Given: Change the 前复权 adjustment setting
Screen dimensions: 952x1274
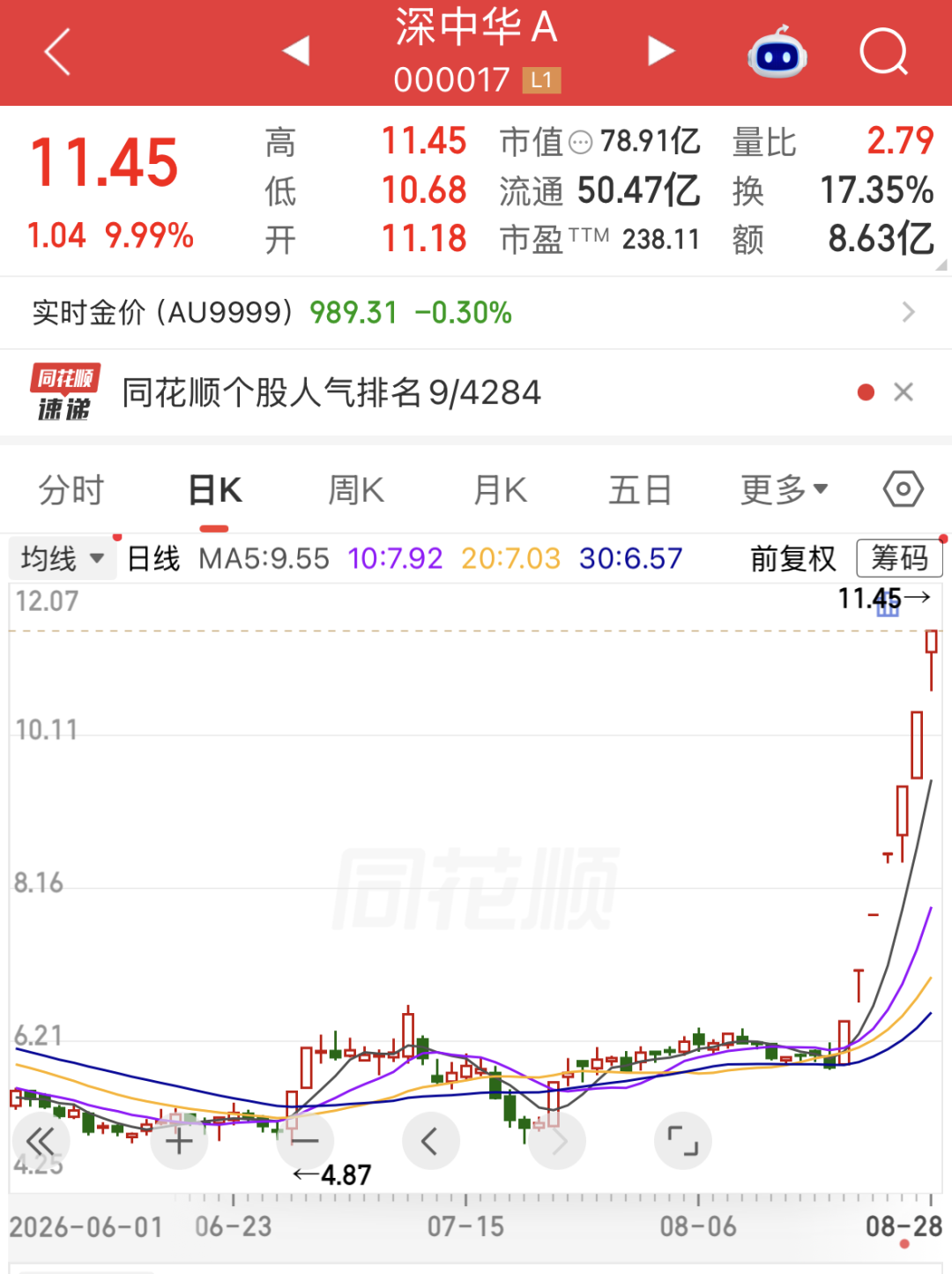Looking at the screenshot, I should tap(792, 559).
